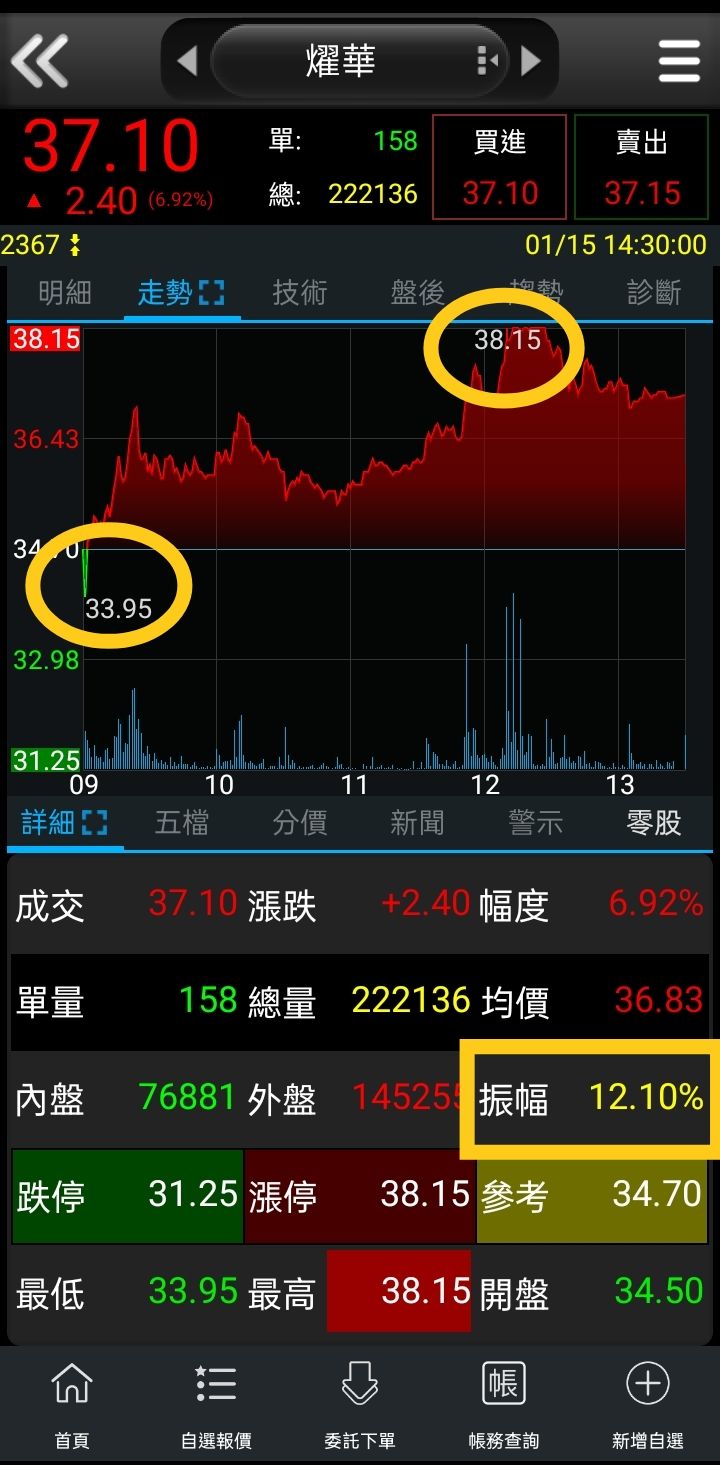Open 自選報價 watchlist quotes

pyautogui.click(x=216, y=1405)
